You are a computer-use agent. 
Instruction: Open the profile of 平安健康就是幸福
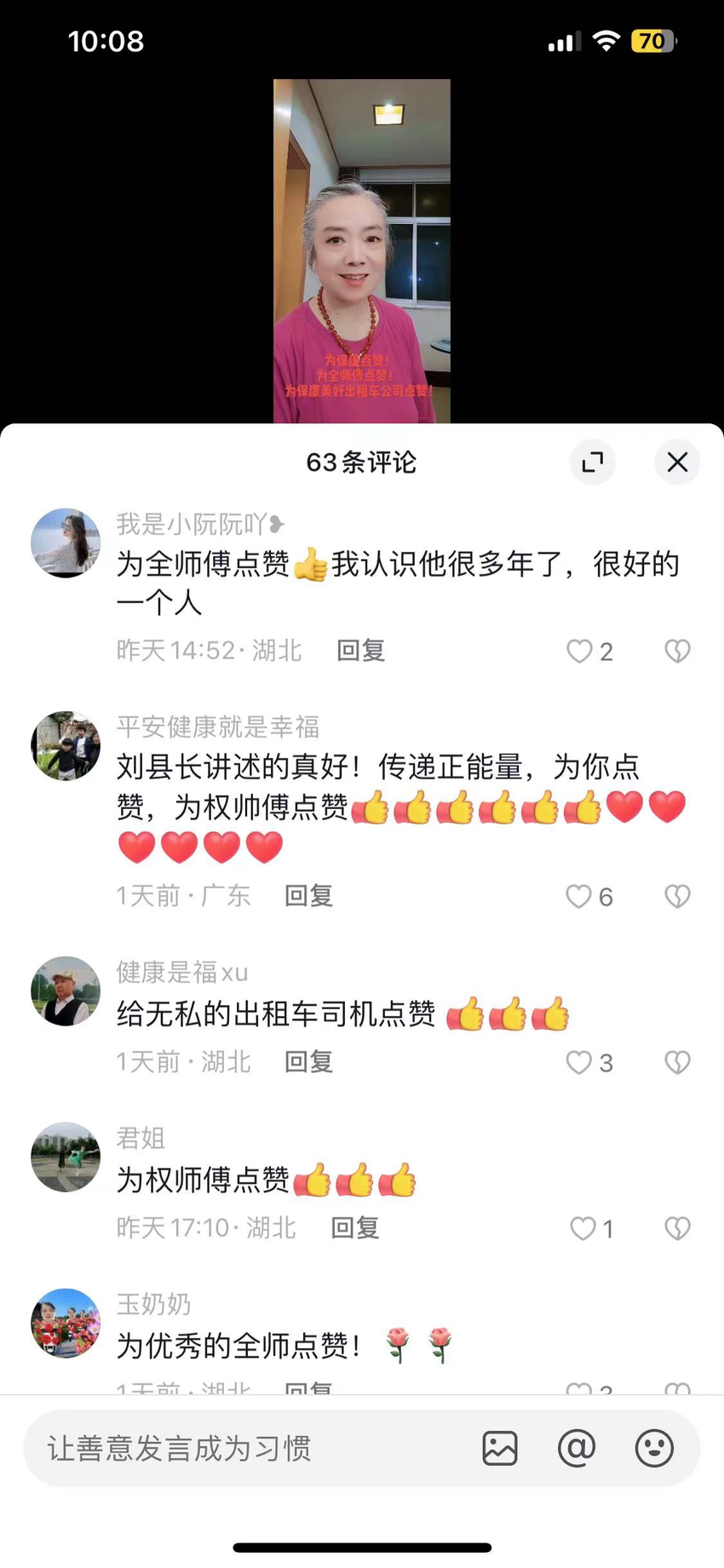(x=66, y=746)
